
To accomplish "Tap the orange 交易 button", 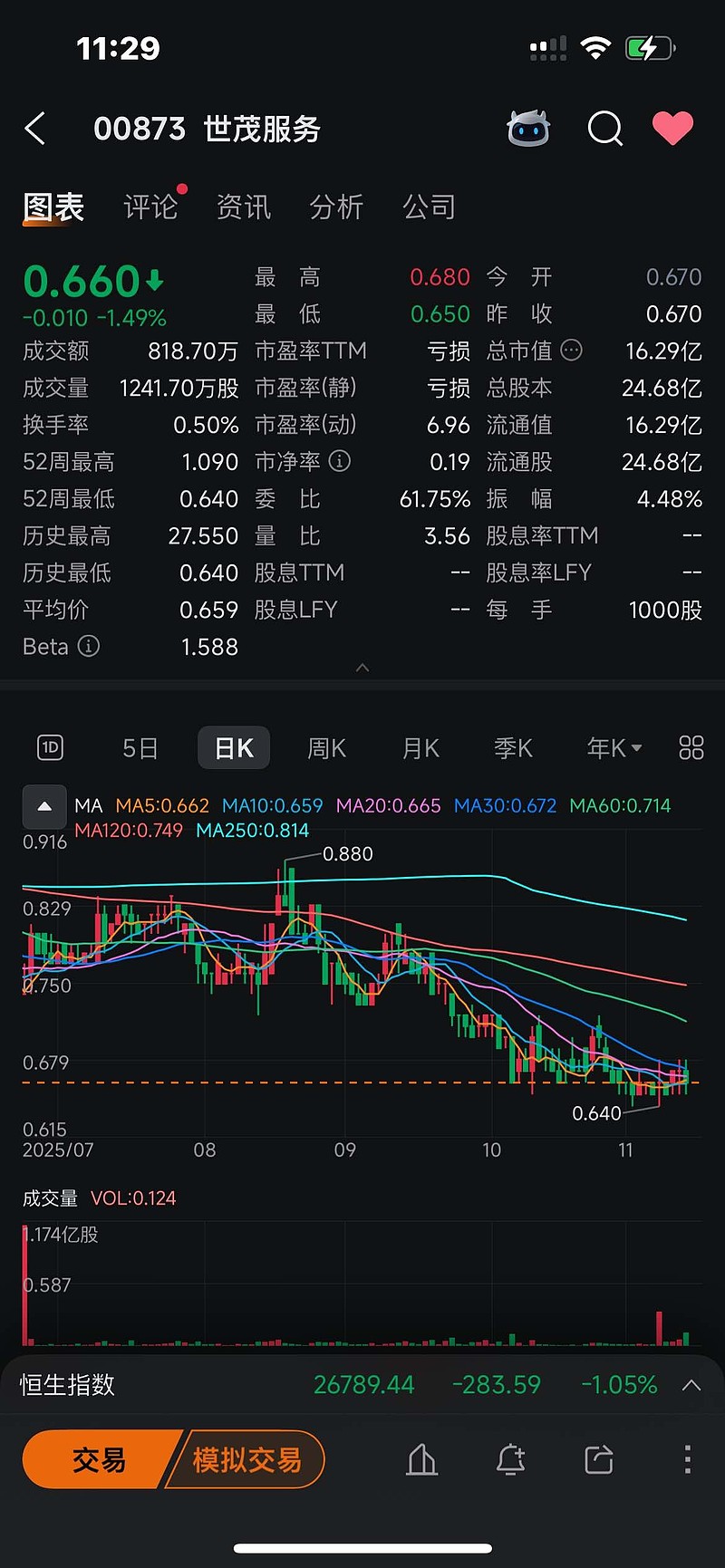I will click(100, 1459).
